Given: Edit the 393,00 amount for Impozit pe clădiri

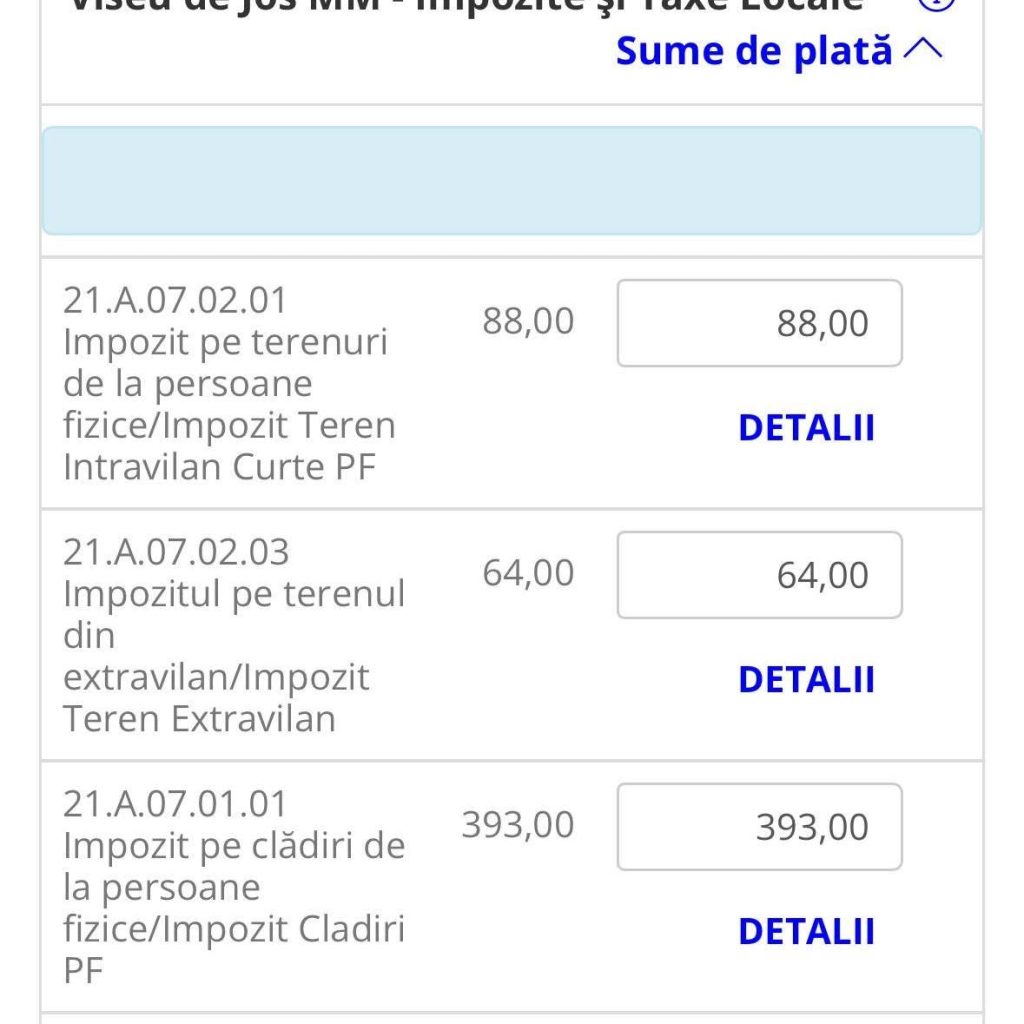Looking at the screenshot, I should pos(759,827).
